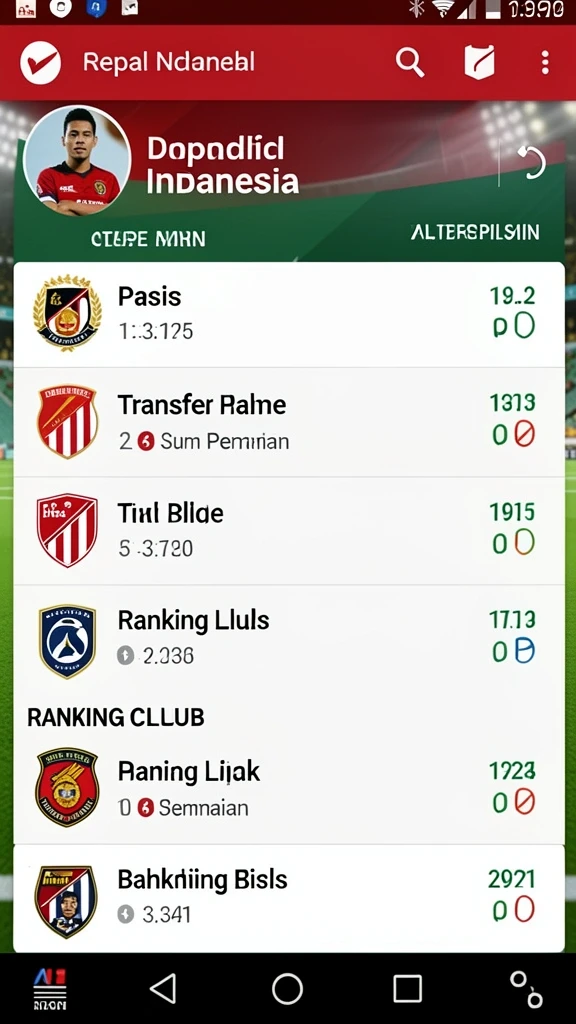Open the Tixl Bllde row
Viewport: 576px width, 1024px height.
289,531
